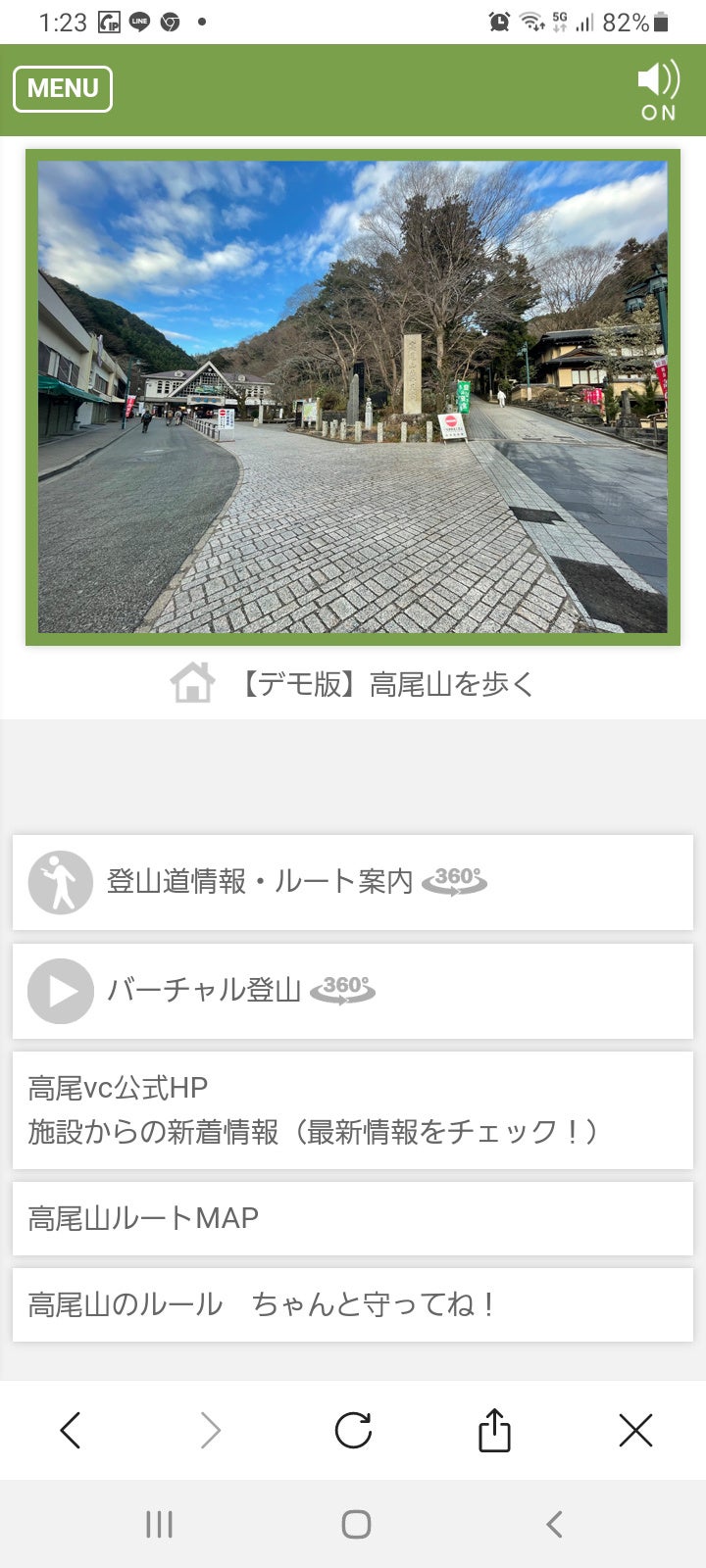
Task: Tap the home icon beside 高尾山を歩く
Action: click(192, 683)
